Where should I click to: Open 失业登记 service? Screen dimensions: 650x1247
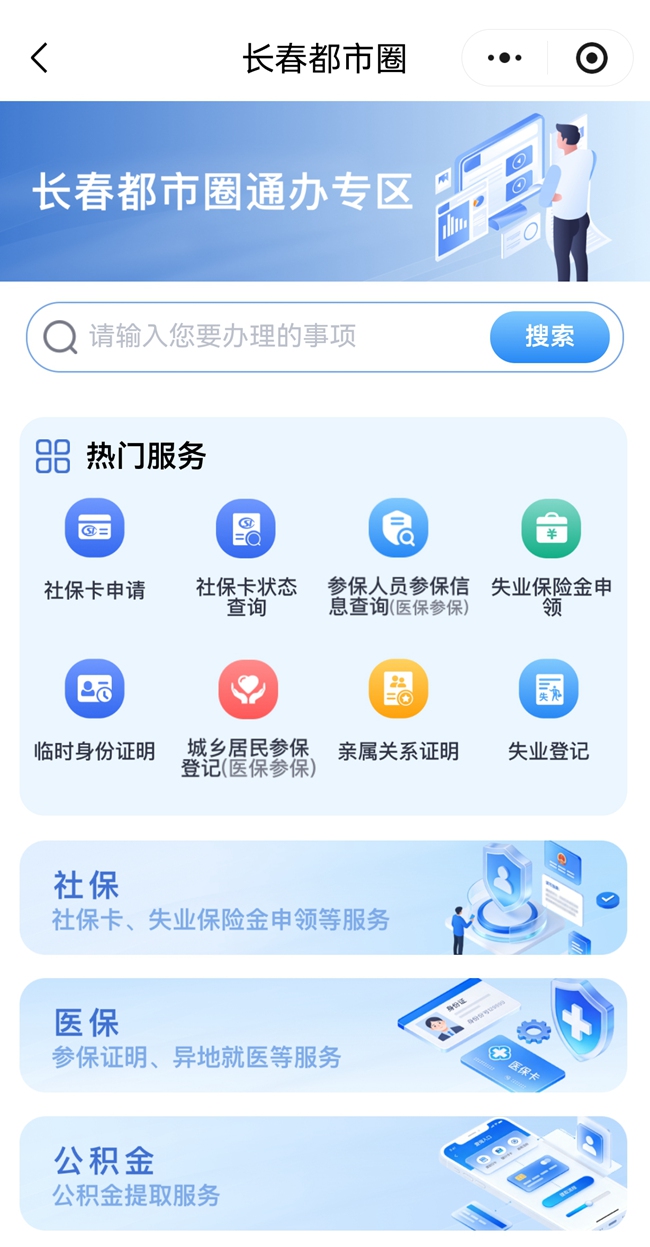click(549, 710)
